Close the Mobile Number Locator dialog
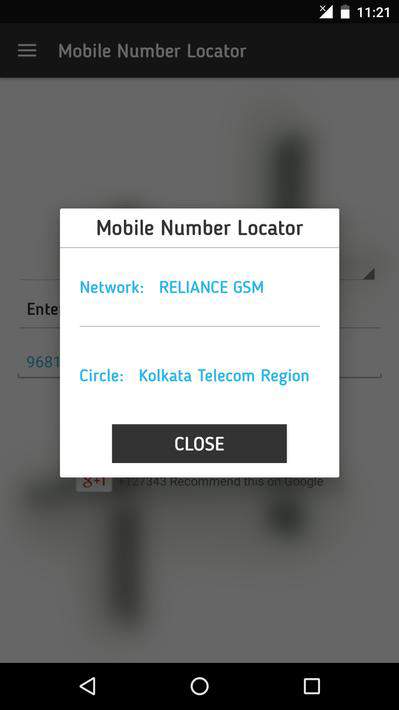 point(199,443)
